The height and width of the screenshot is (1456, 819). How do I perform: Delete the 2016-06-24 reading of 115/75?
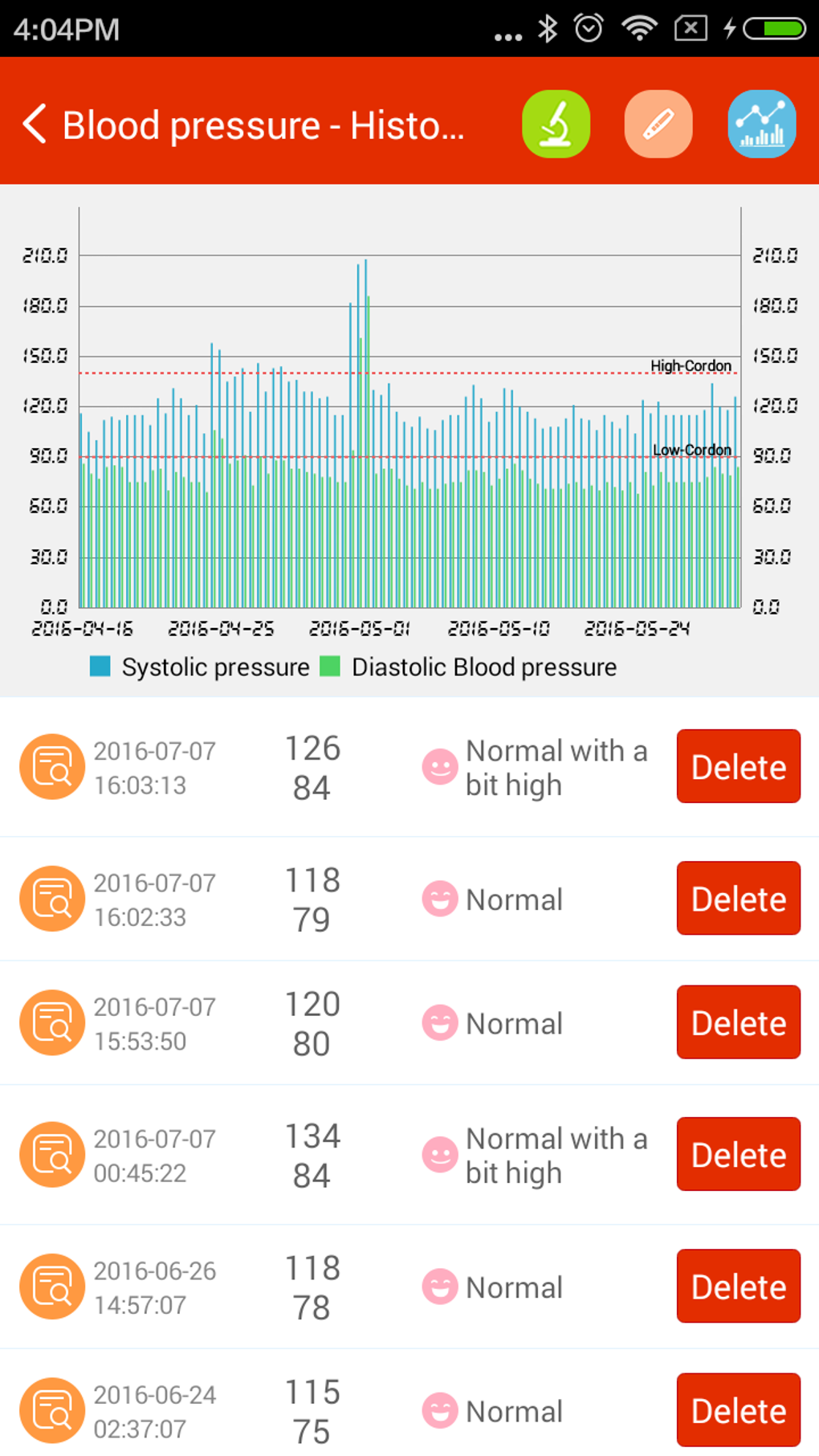coord(739,1410)
